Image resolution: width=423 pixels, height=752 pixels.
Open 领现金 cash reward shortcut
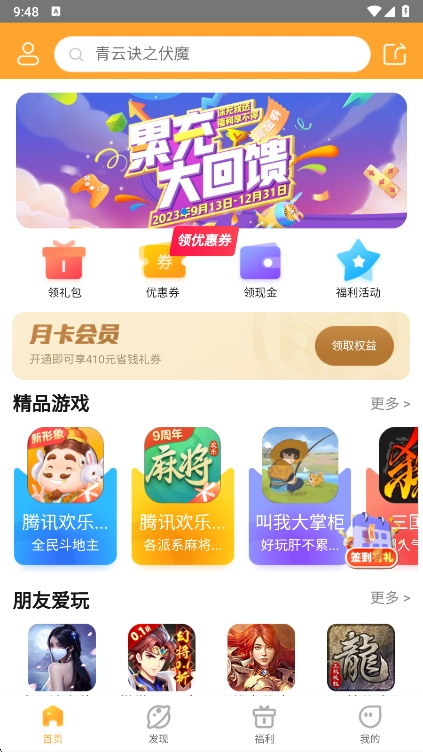[x=260, y=269]
